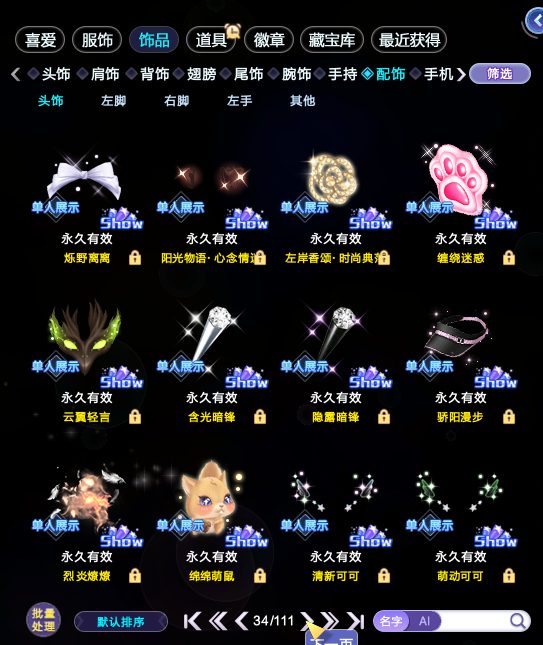Filter by 其他 position

pos(302,101)
